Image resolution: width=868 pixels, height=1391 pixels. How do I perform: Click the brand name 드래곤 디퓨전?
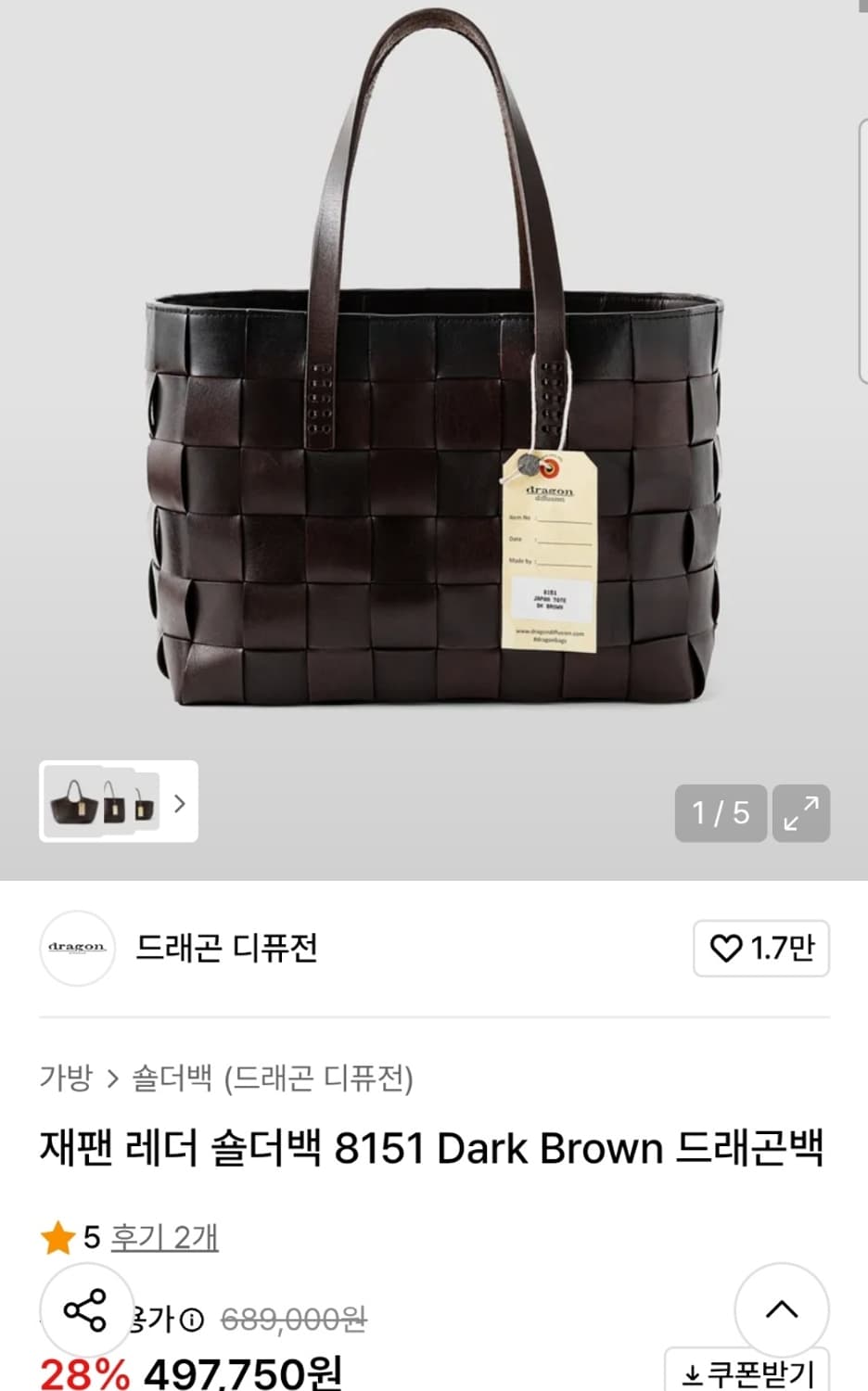point(226,948)
